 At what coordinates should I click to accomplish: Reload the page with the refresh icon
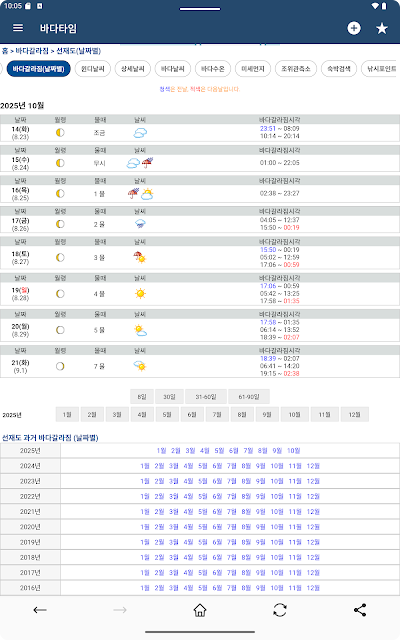pos(280,610)
